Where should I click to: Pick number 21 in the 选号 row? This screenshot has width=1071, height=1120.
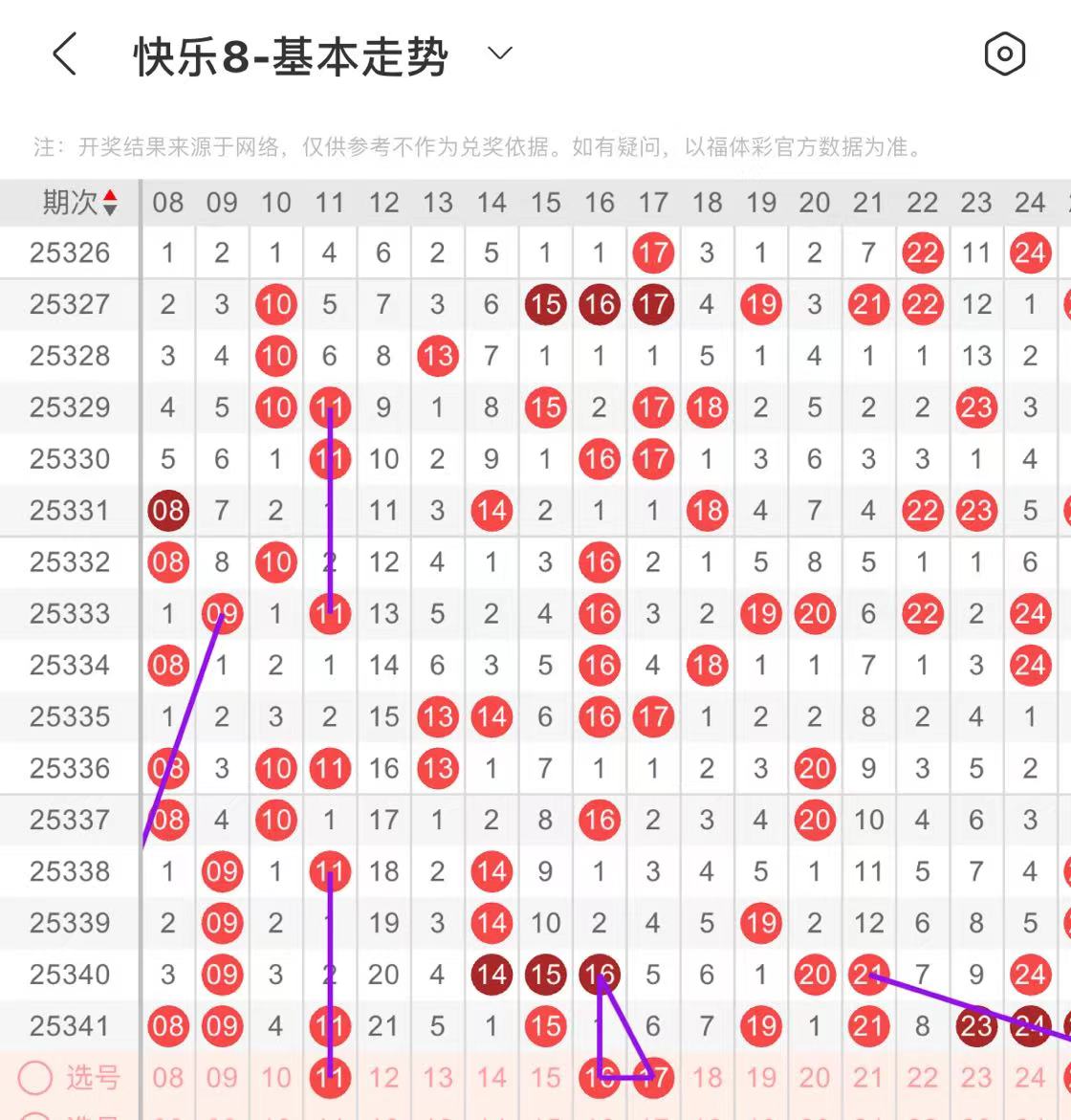pyautogui.click(x=868, y=1078)
